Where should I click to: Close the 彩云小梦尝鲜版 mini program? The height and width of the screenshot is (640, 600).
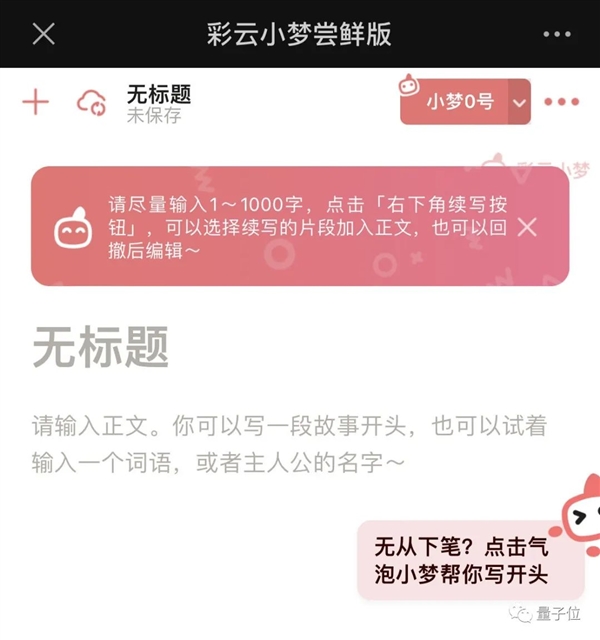coord(43,34)
